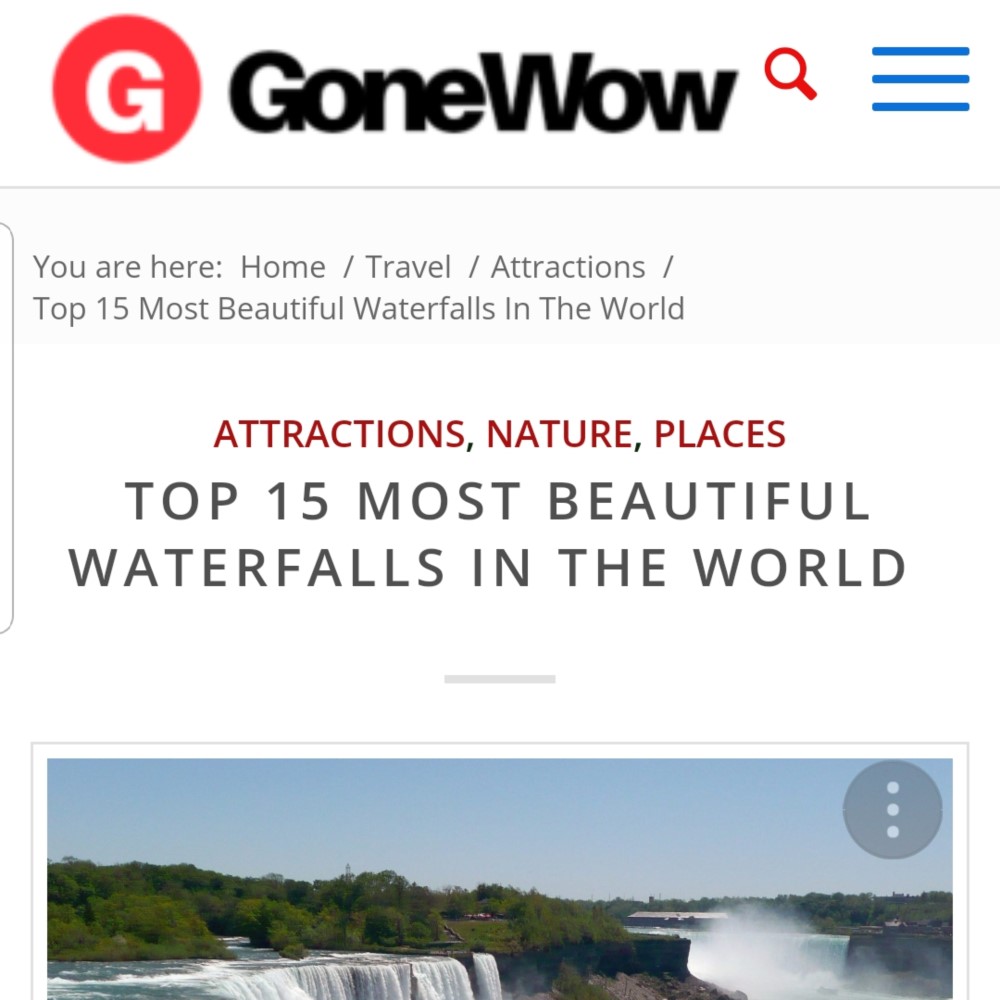The width and height of the screenshot is (1000, 1000).
Task: Go to GoneWow homepage via logo
Action: tap(395, 90)
